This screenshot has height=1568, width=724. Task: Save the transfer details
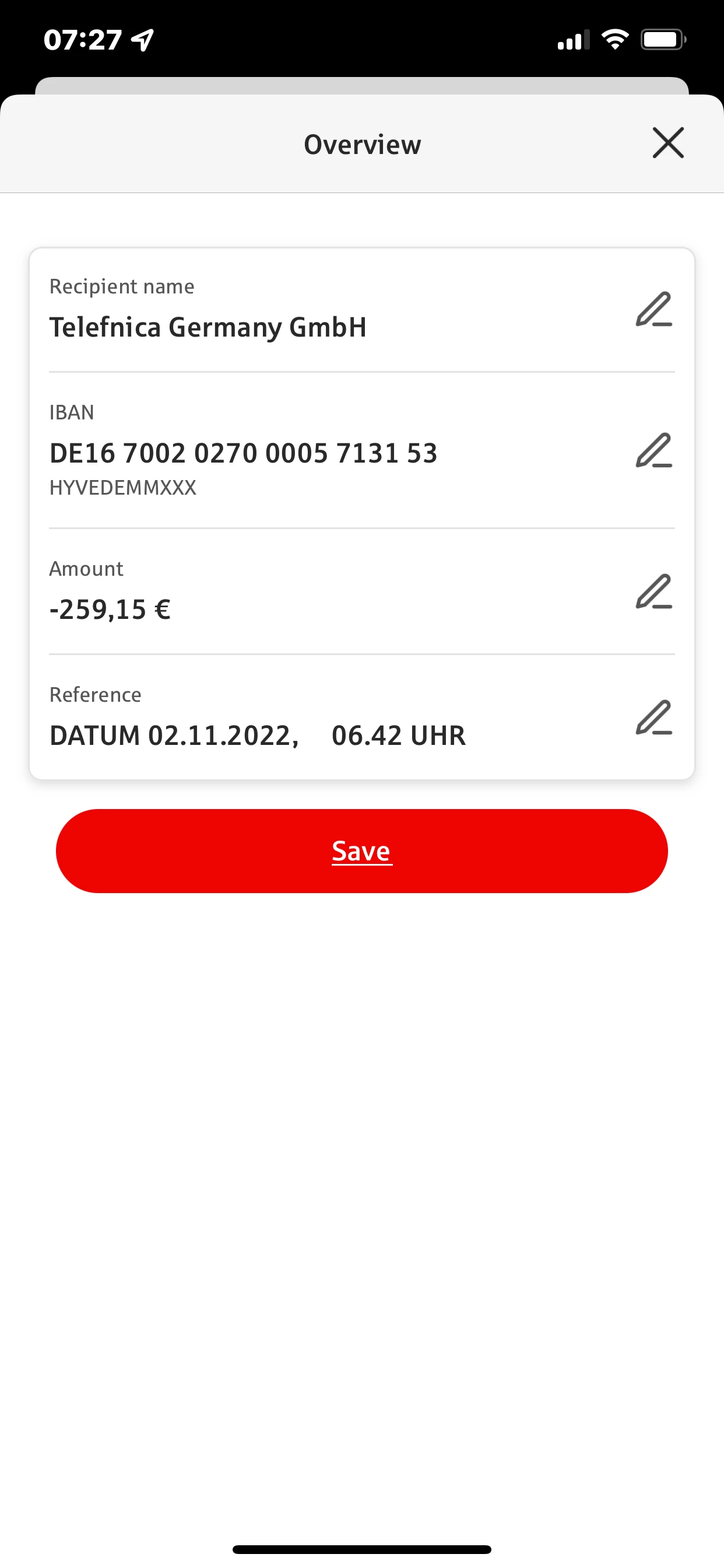tap(361, 850)
